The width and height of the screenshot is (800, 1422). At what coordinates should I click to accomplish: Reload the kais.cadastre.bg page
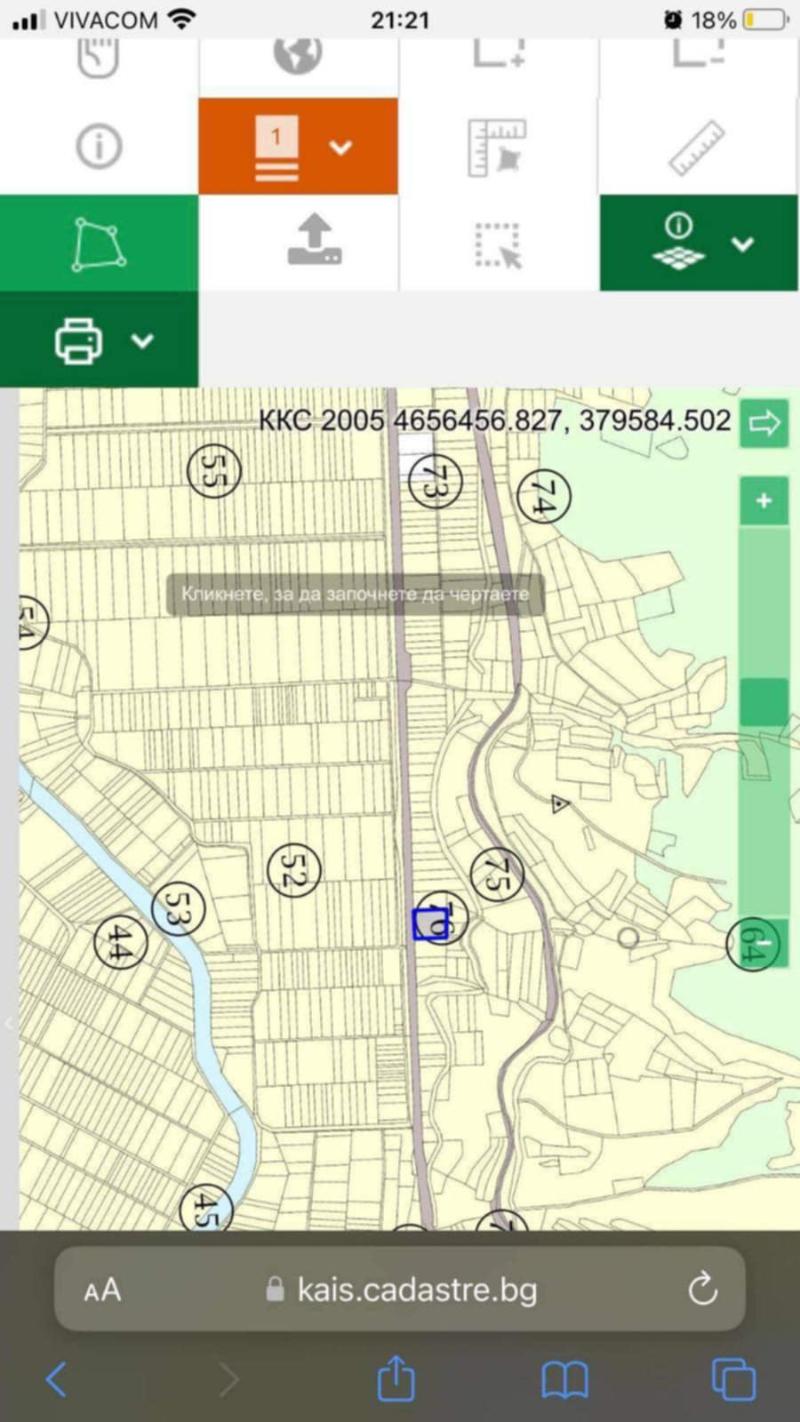(x=703, y=1289)
